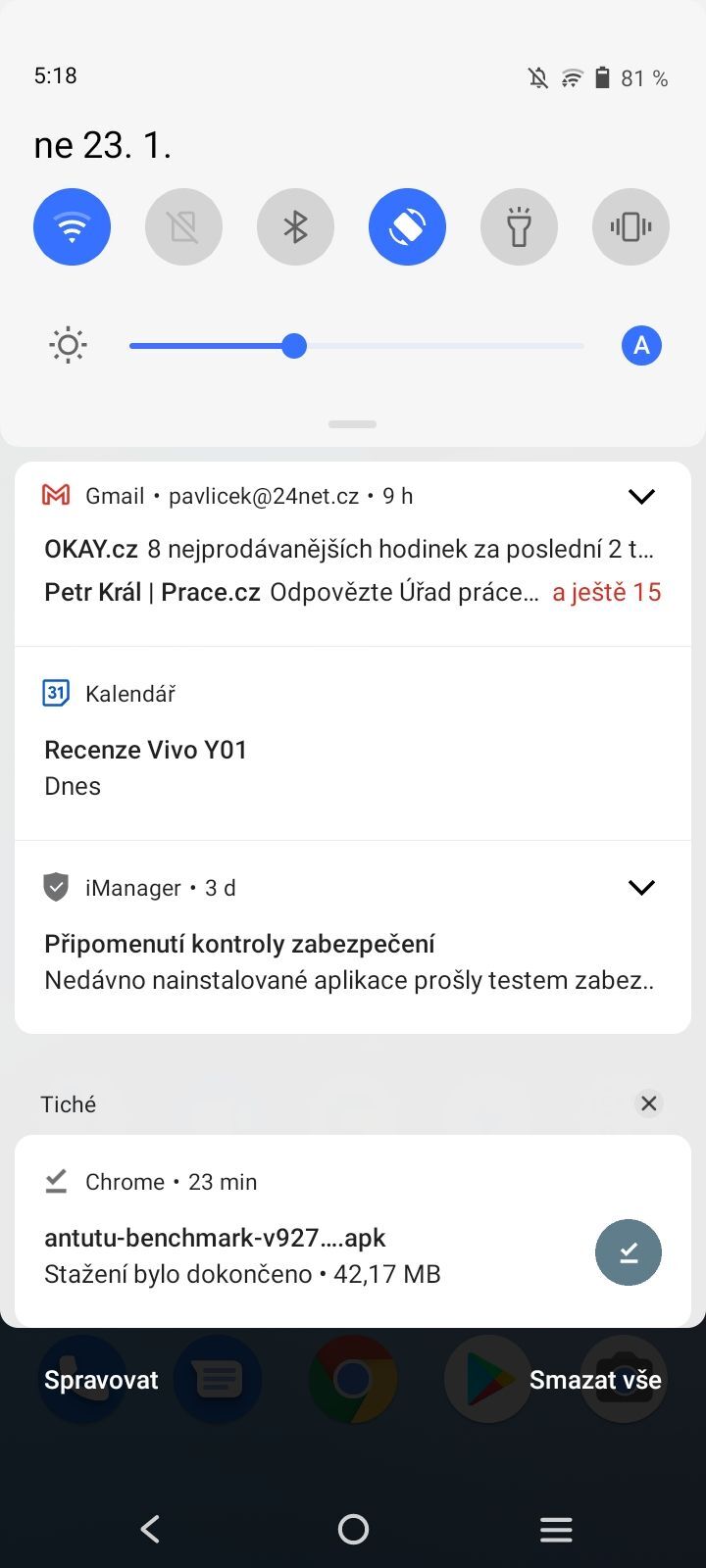Turn on the flashlight

[x=519, y=226]
